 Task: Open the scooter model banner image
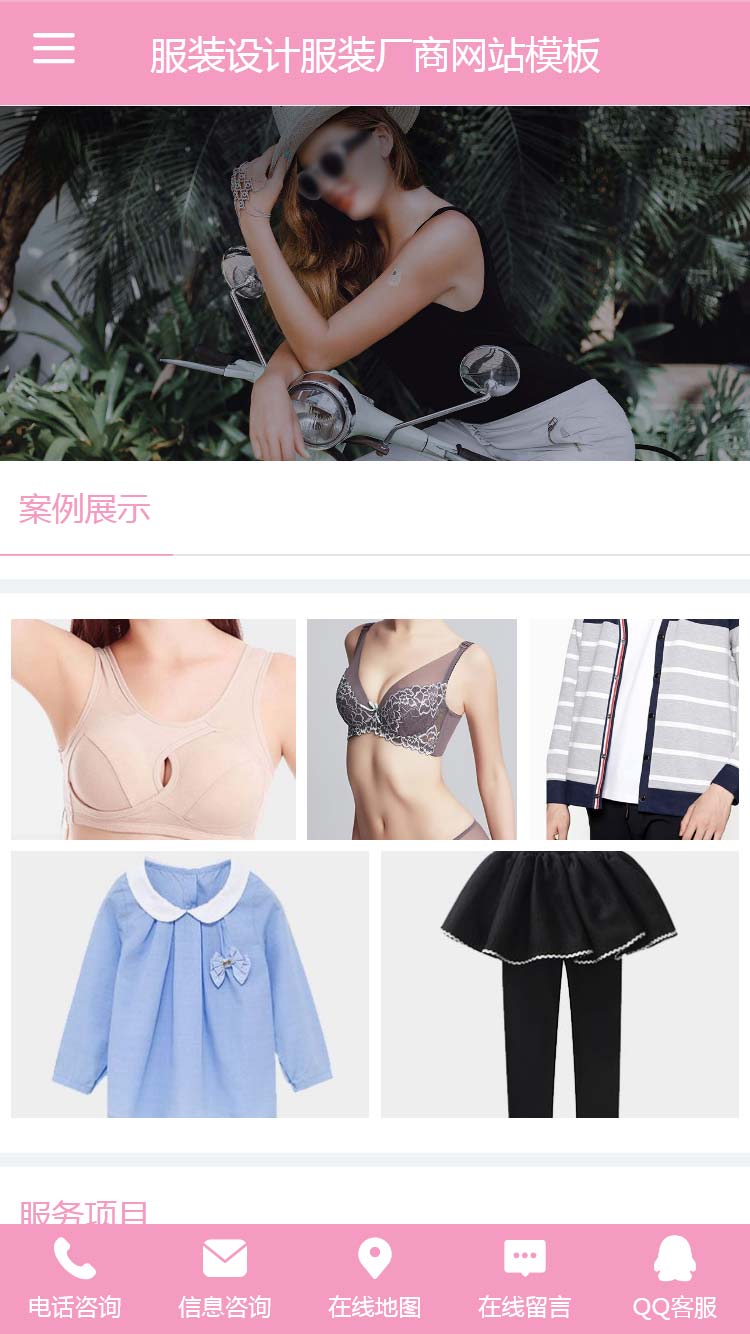[375, 283]
